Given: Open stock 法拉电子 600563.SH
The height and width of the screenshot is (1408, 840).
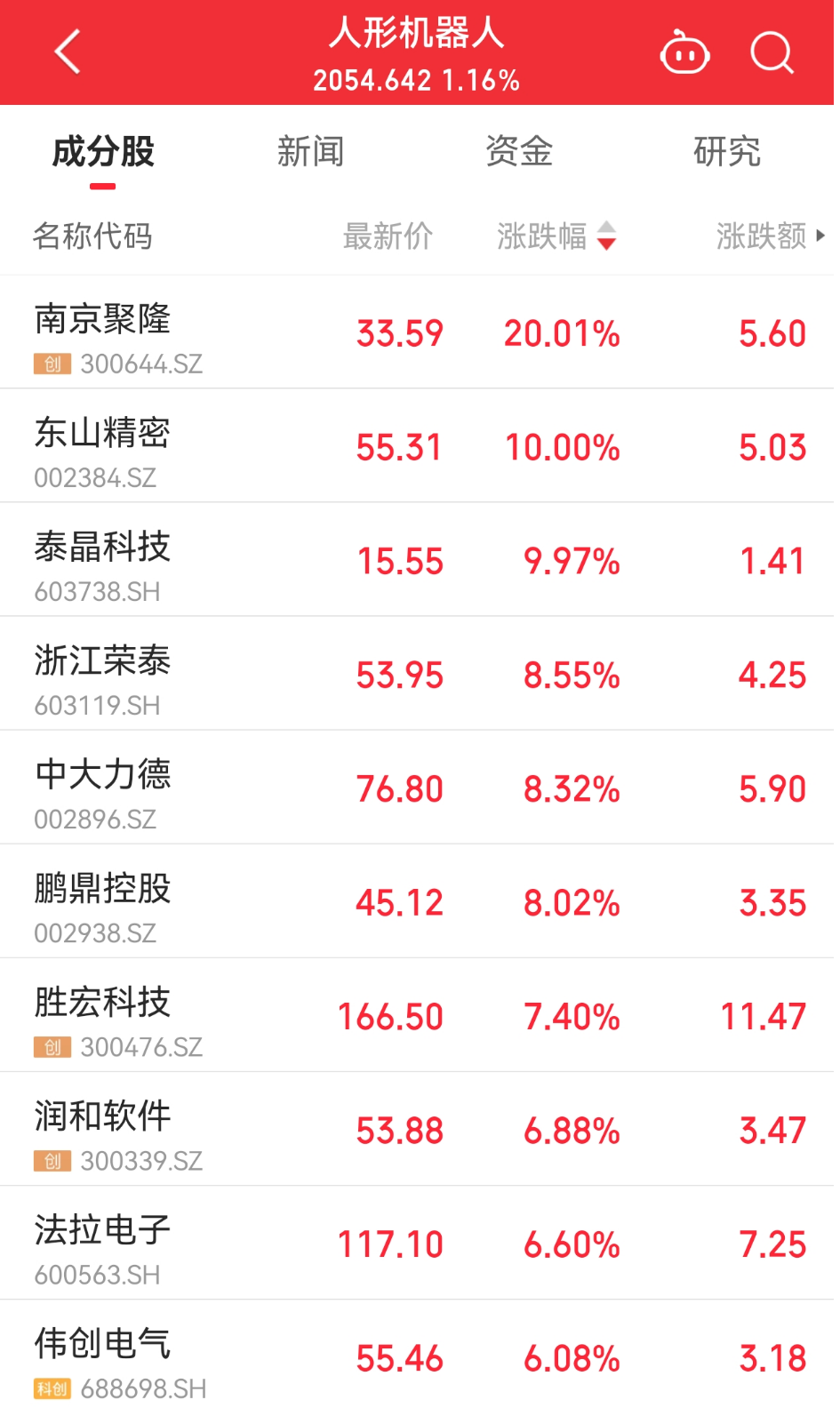Looking at the screenshot, I should point(417,1243).
